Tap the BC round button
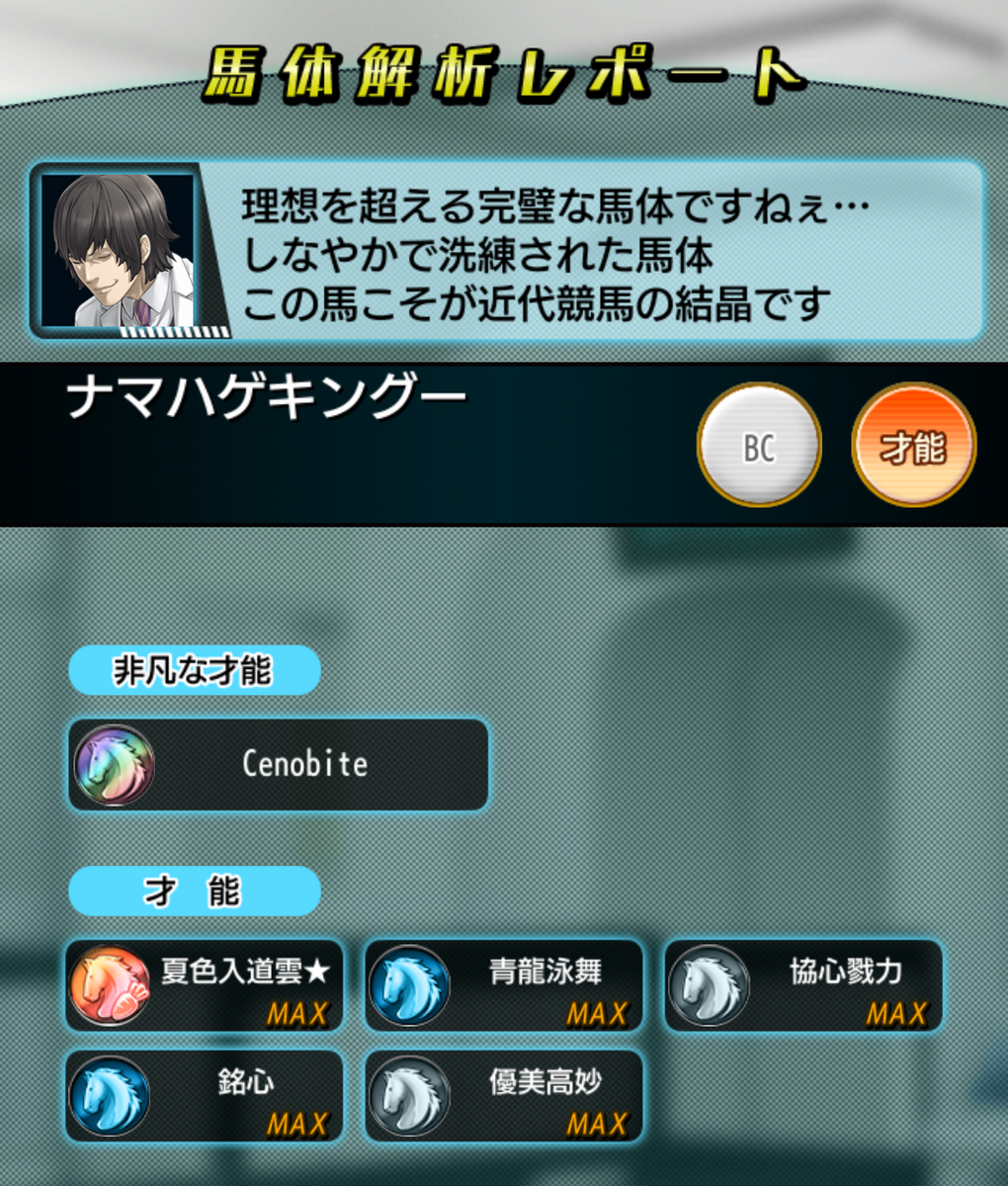The width and height of the screenshot is (1008, 1186). point(759,446)
